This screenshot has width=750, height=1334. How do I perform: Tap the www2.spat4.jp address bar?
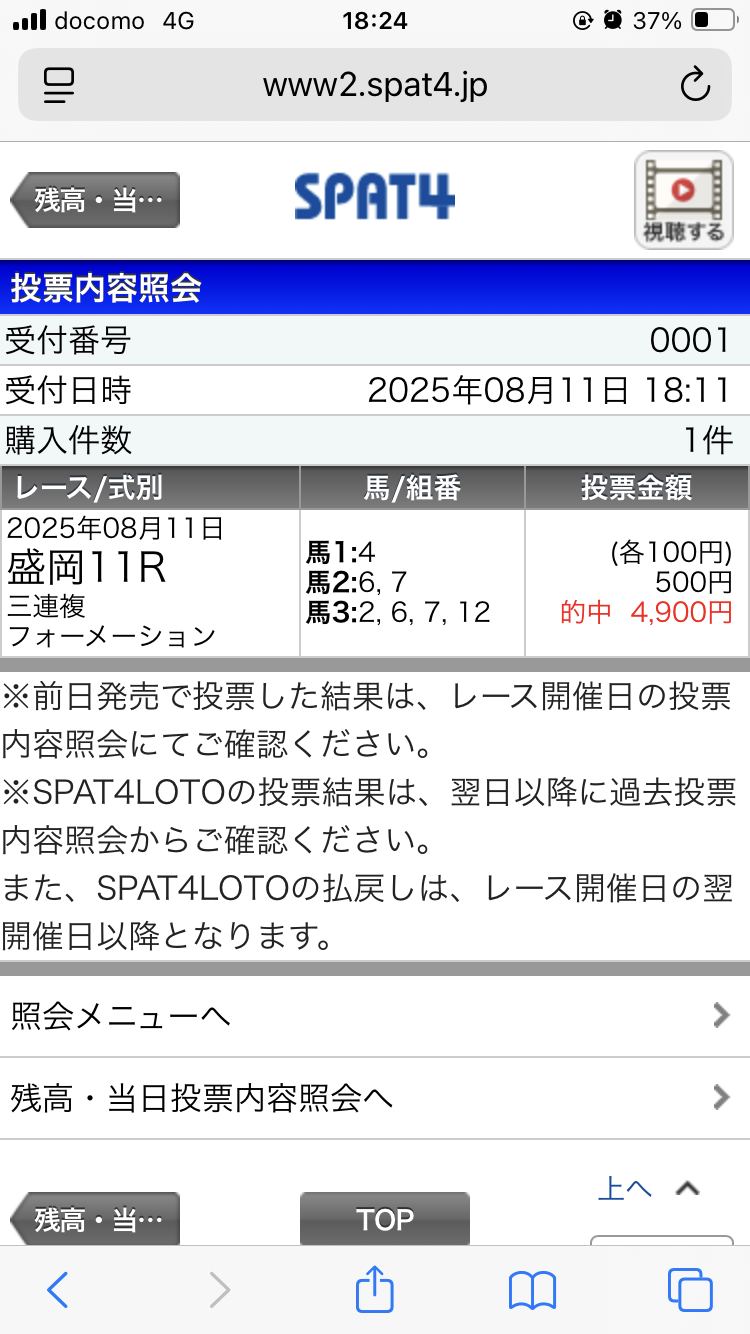click(375, 85)
